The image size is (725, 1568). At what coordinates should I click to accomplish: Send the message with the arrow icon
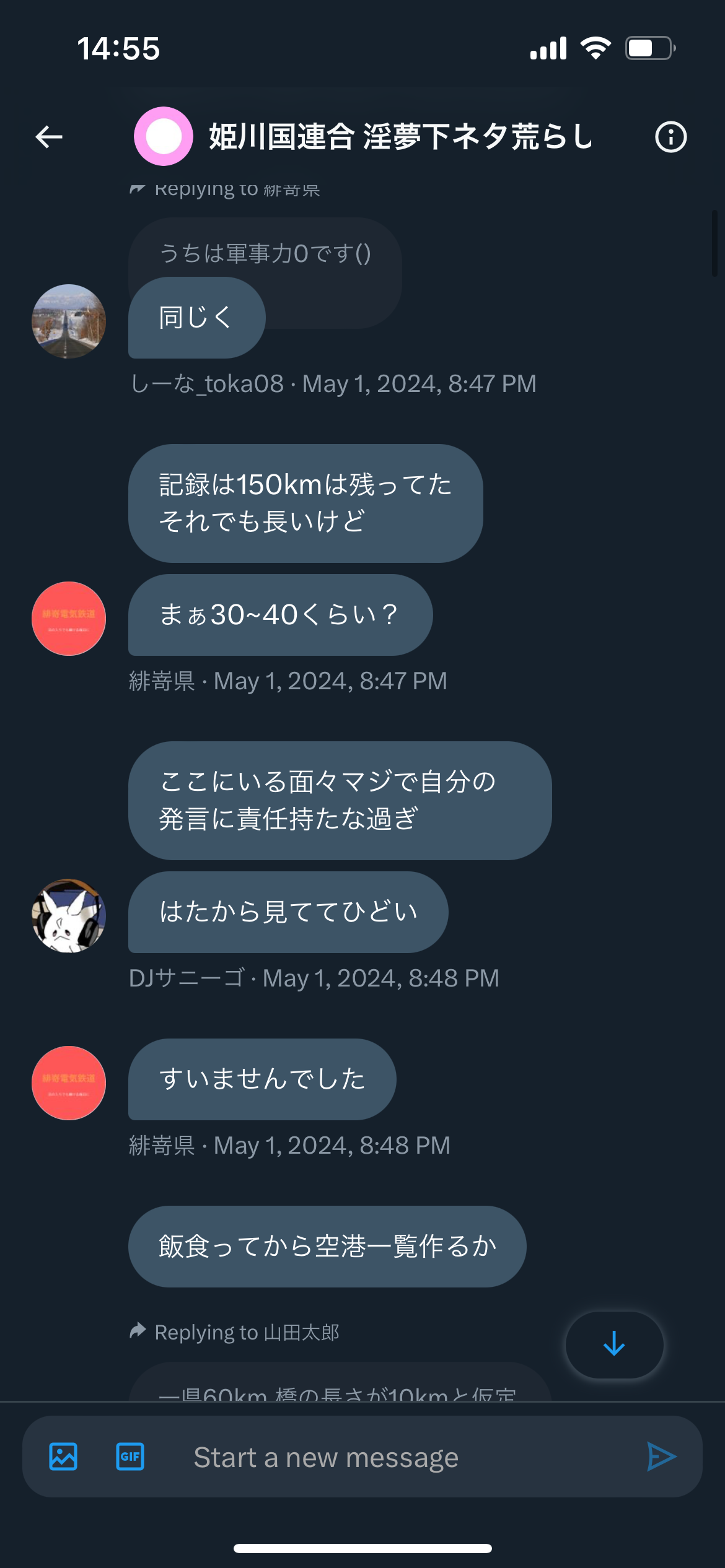tap(661, 1457)
